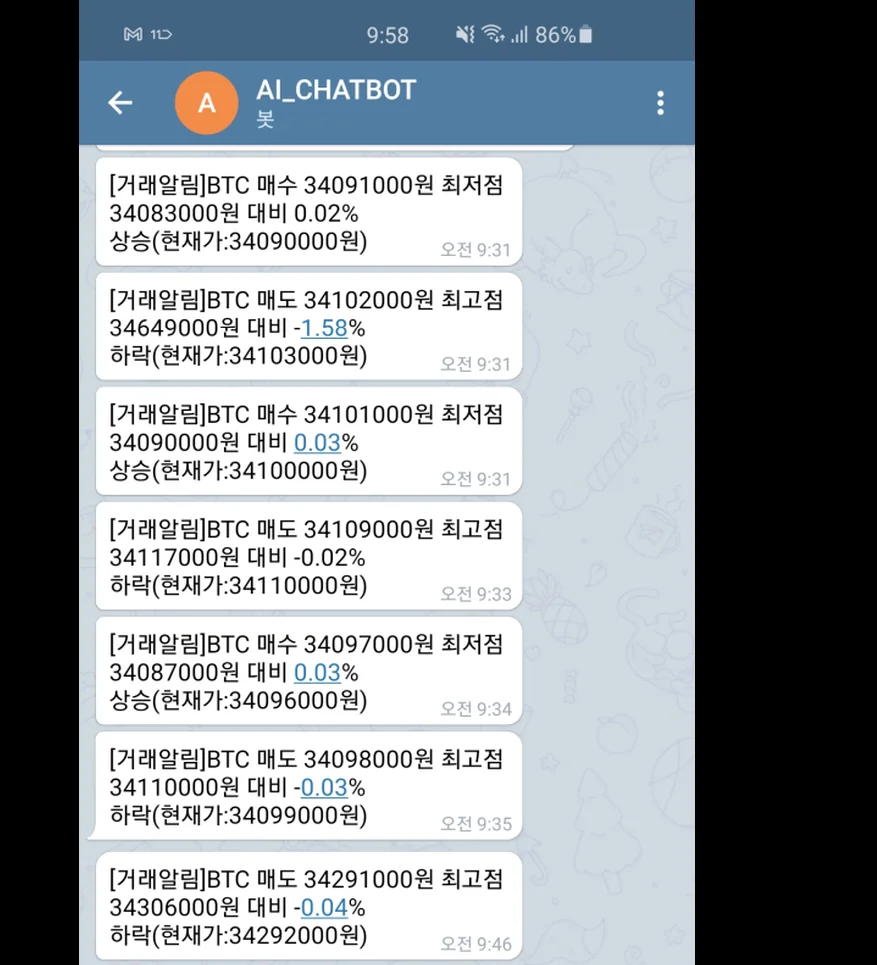Image resolution: width=877 pixels, height=965 pixels.
Task: Tap the 9:58 clock in the status bar
Action: (388, 35)
